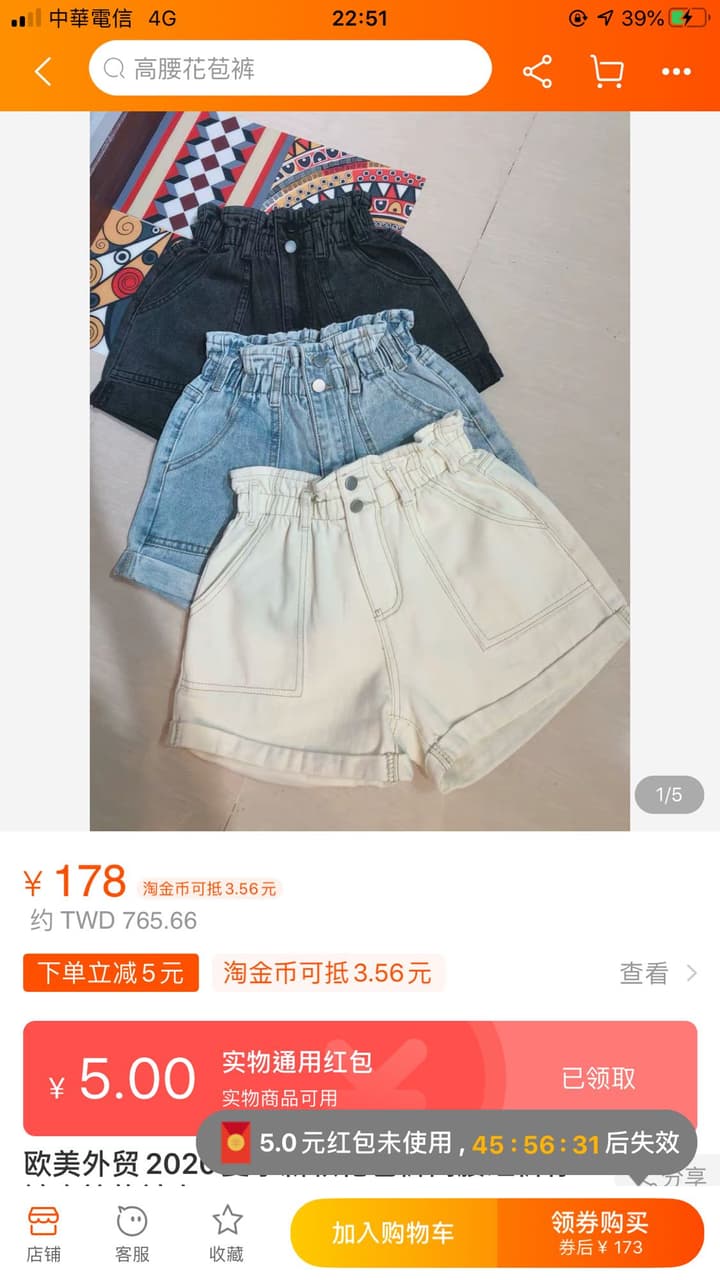Add the shorts to cart with 加入购物车
This screenshot has height=1280, width=720.
393,1233
